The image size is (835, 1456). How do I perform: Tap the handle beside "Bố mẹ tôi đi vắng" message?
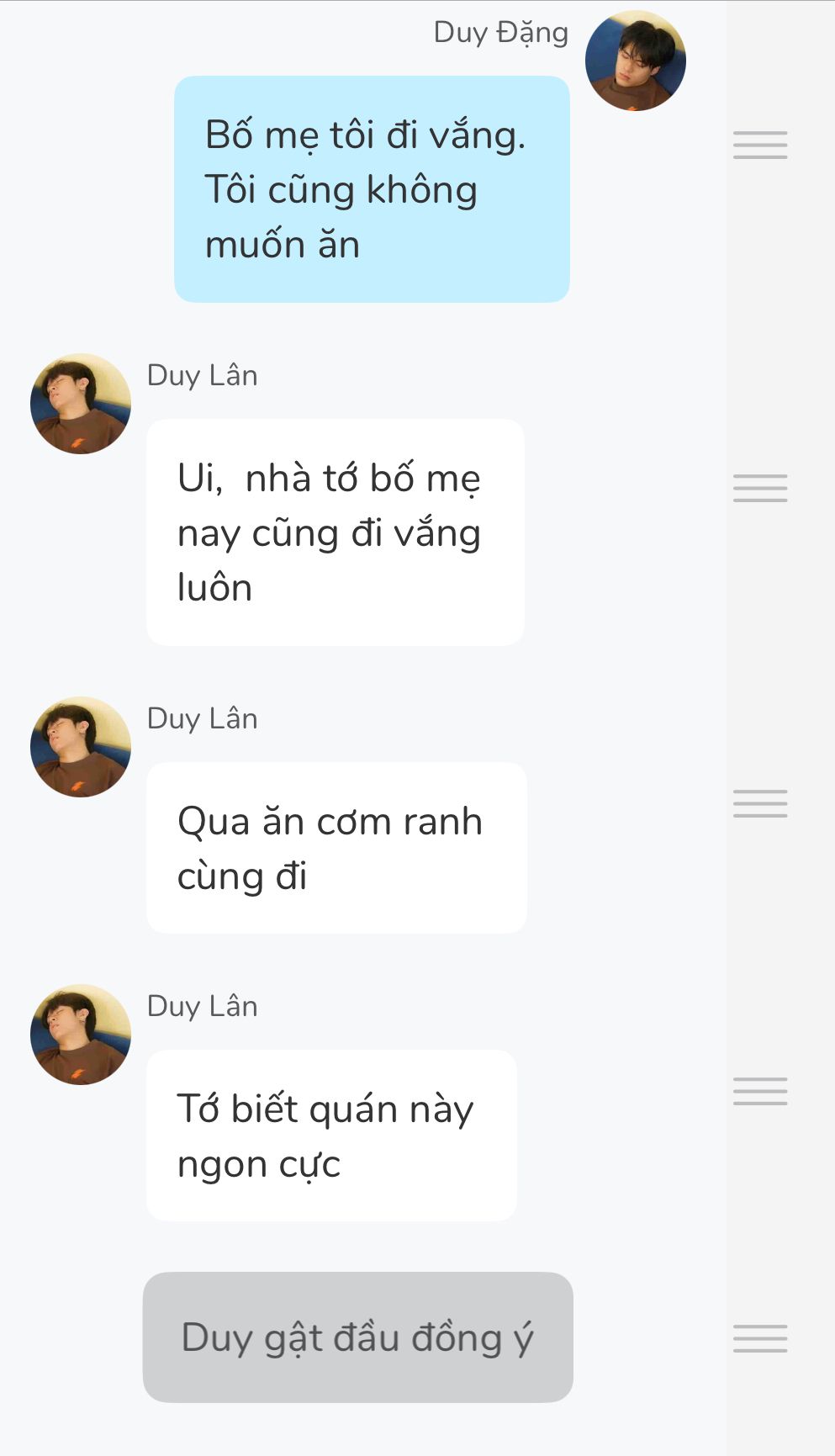(759, 145)
